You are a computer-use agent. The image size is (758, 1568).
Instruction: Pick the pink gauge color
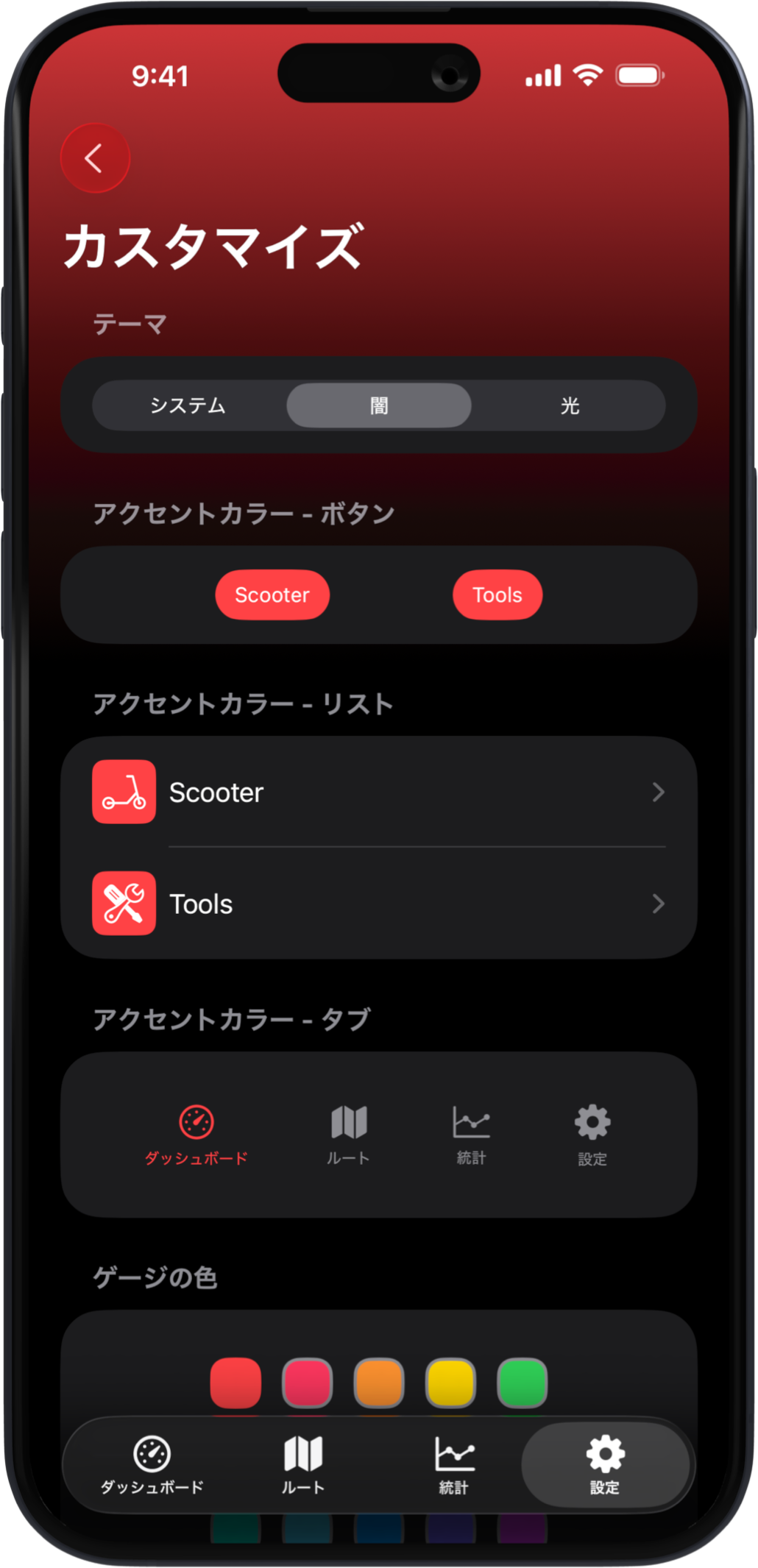coord(307,1383)
